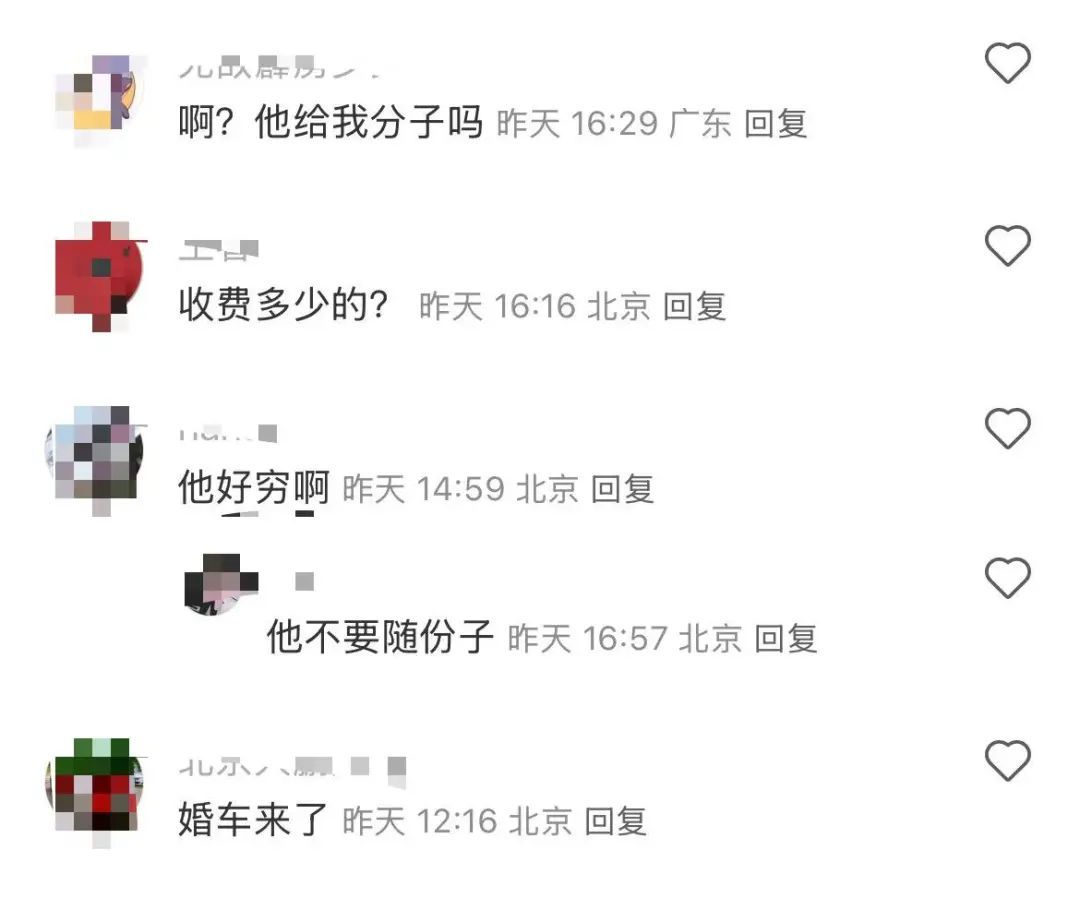1080x898 pixels.
Task: Like the comment "婚车来了"
Action: [1007, 762]
